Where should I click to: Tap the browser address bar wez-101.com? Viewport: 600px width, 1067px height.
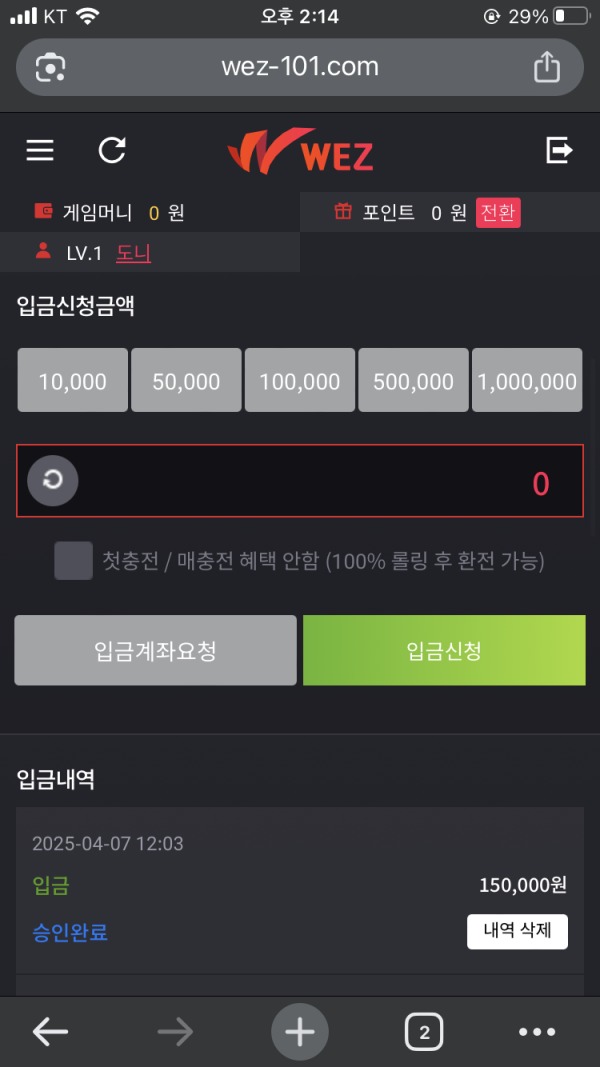pyautogui.click(x=300, y=67)
